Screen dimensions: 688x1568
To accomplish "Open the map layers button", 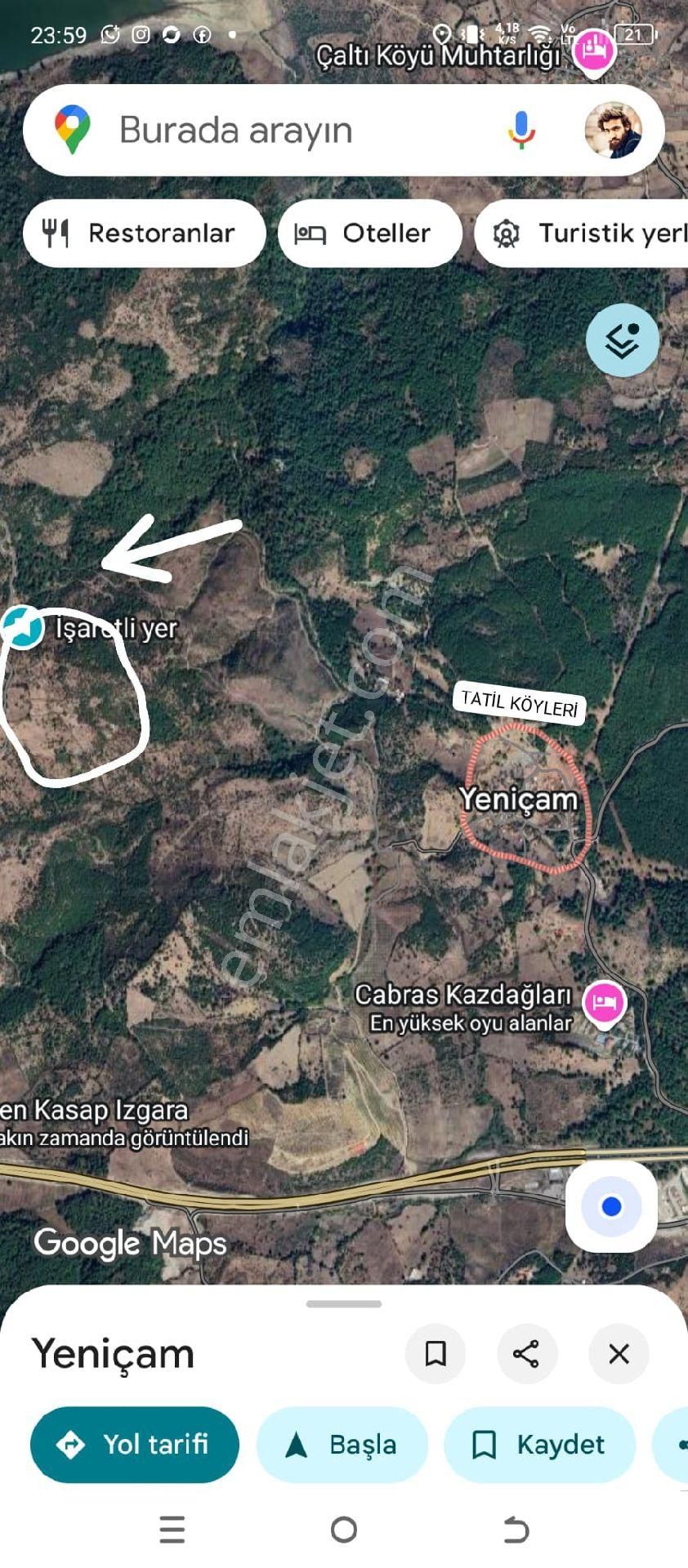I will (x=623, y=340).
